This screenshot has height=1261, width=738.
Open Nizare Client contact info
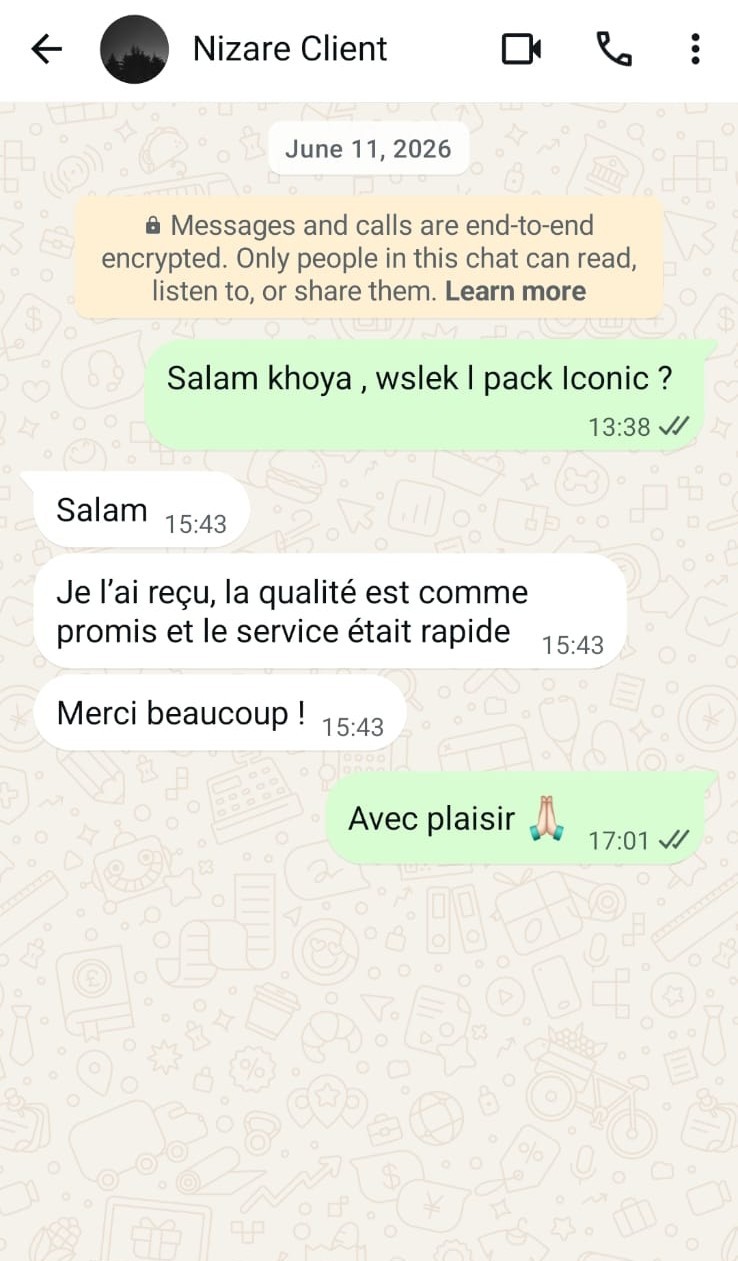pos(290,49)
